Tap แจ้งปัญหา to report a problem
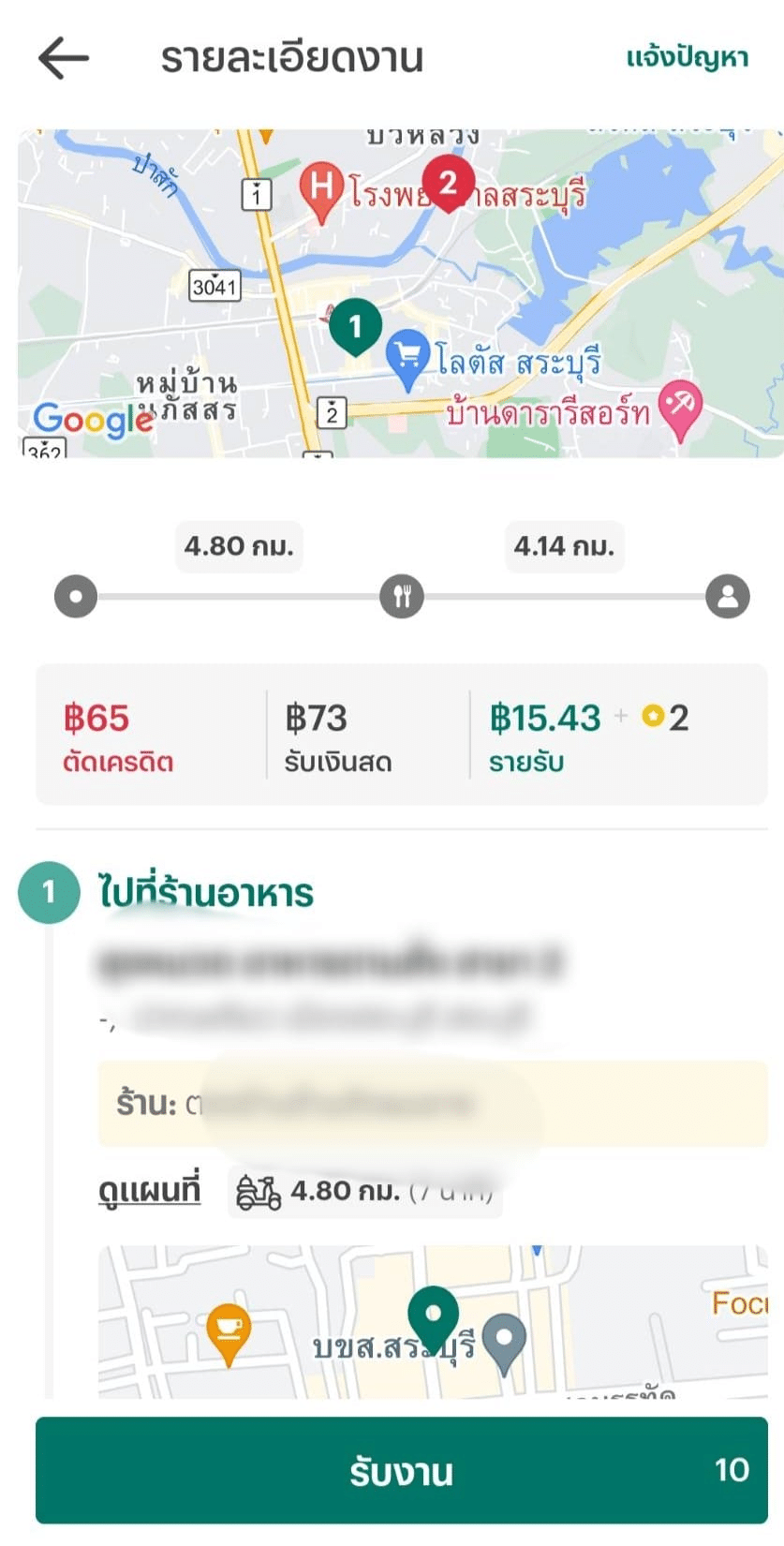This screenshot has height=1546, width=784. [x=687, y=58]
